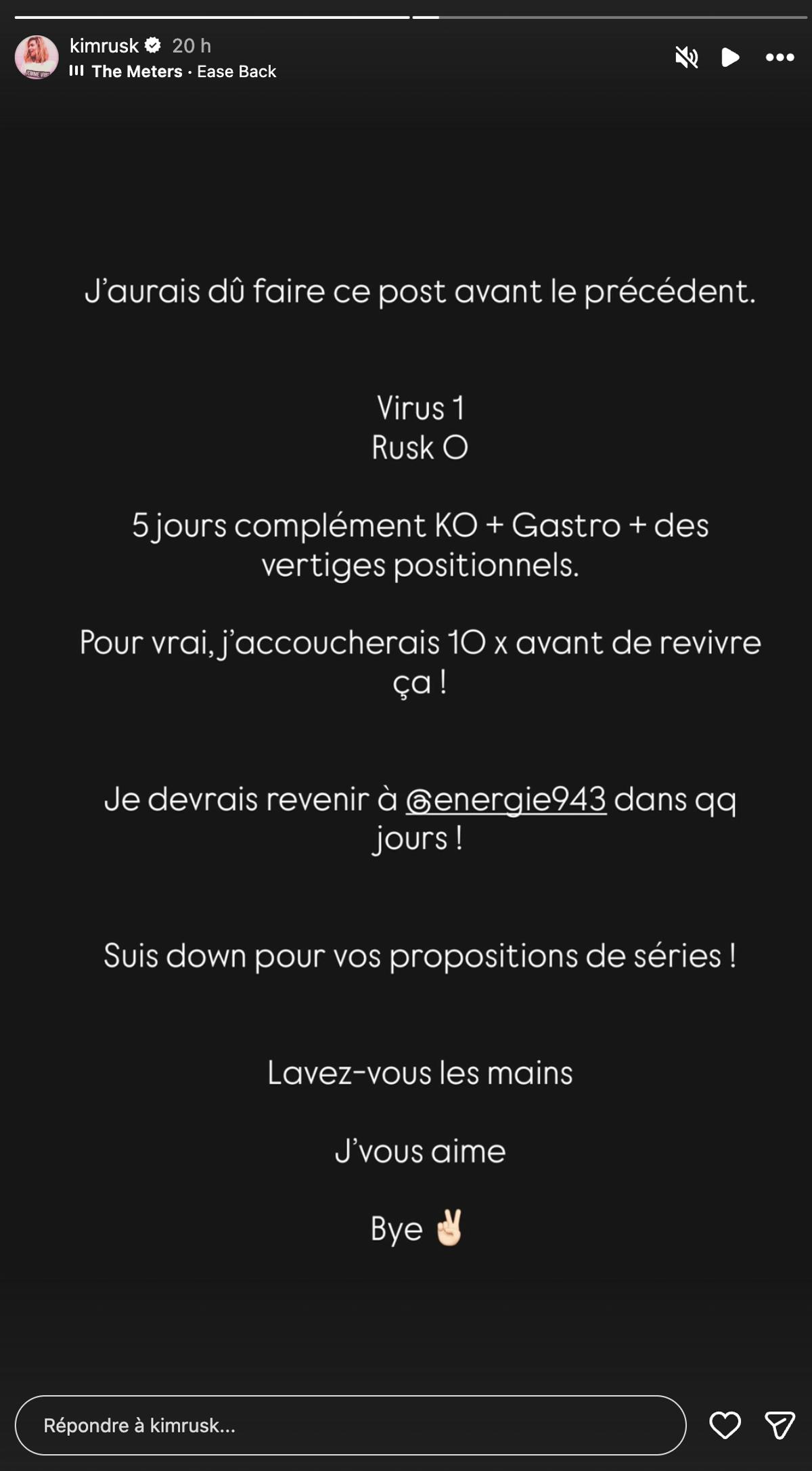The width and height of the screenshot is (812, 1471).
Task: Open the @energie943 mention
Action: (x=505, y=799)
